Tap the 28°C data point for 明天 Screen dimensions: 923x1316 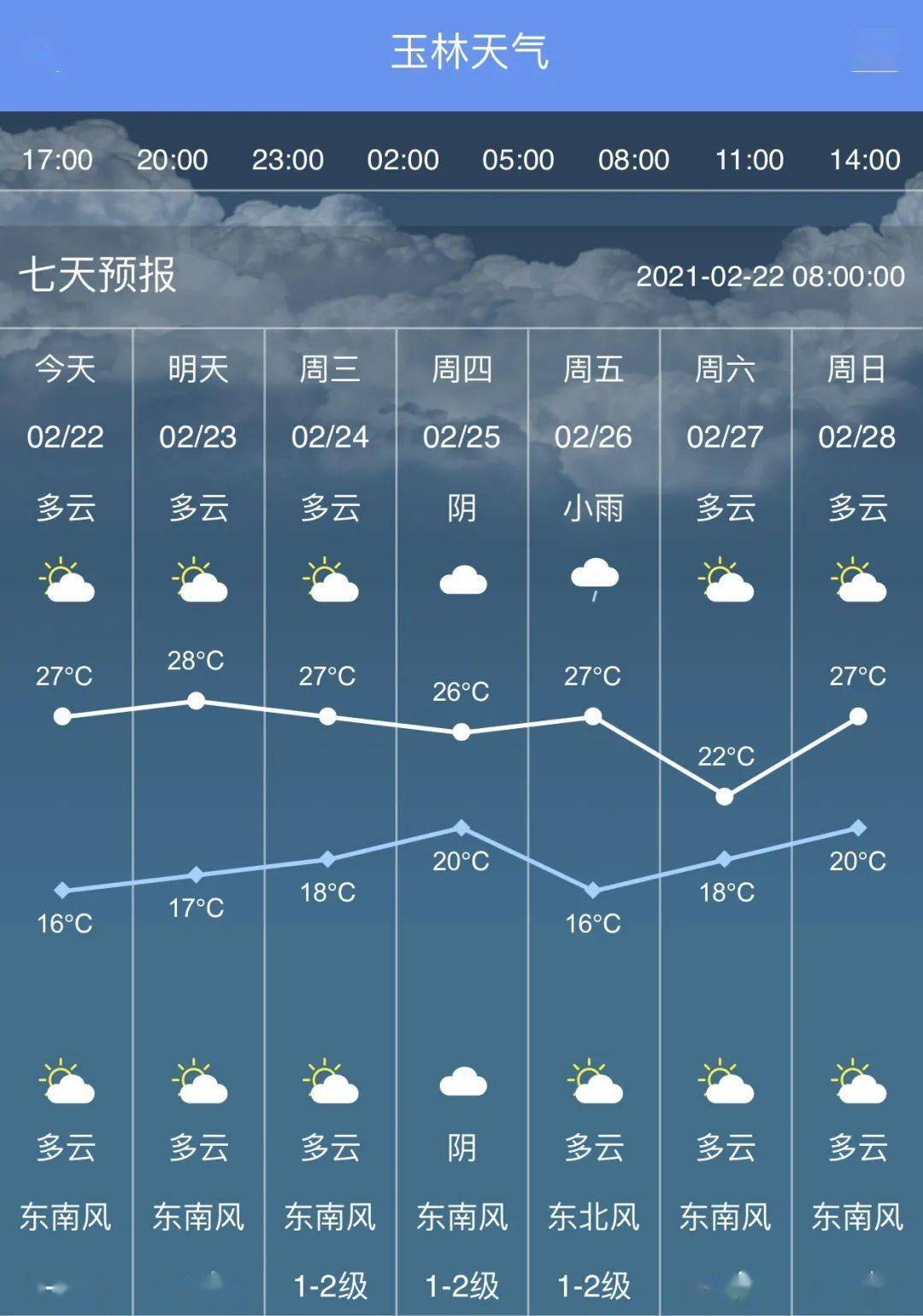pyautogui.click(x=197, y=700)
